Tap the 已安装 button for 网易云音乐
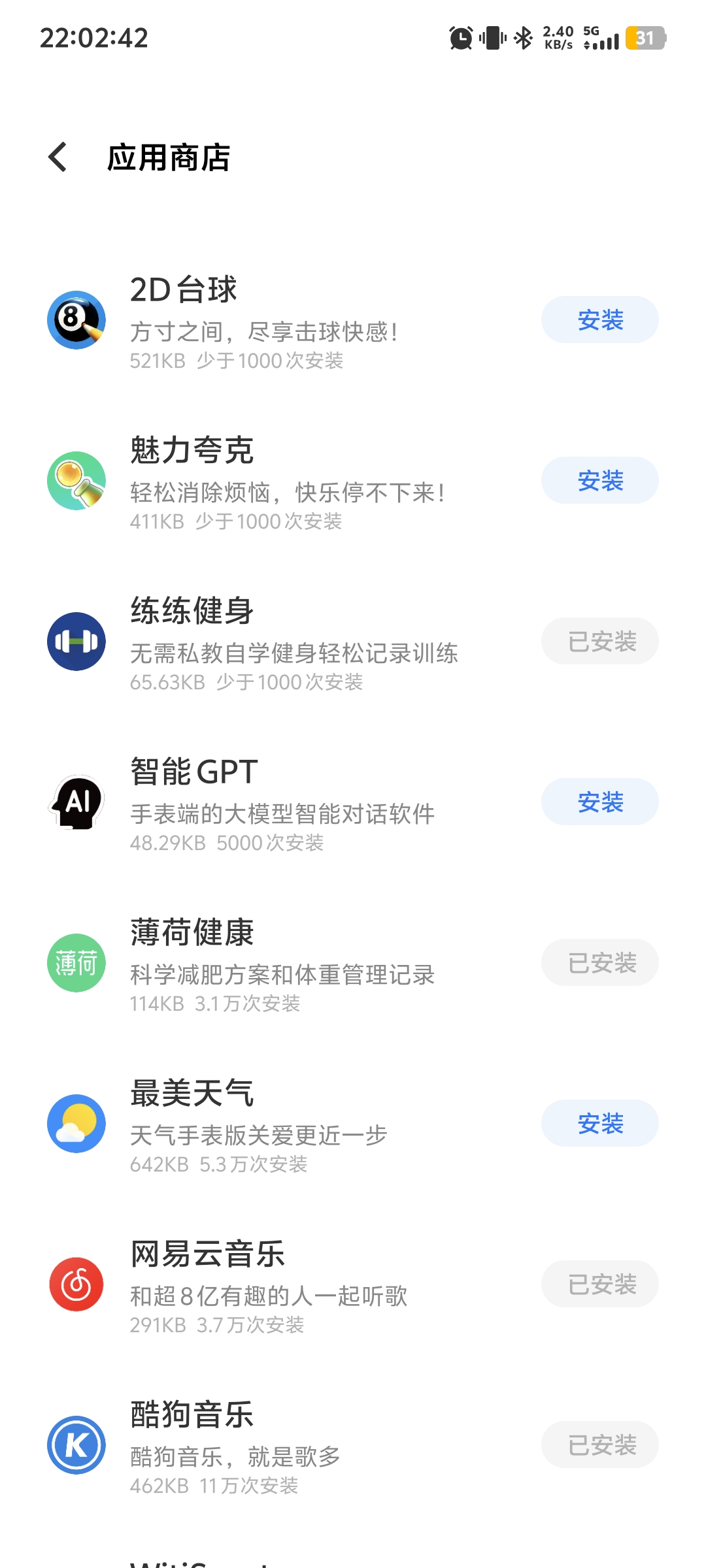Screen dimensions: 706x1568 click(599, 1284)
